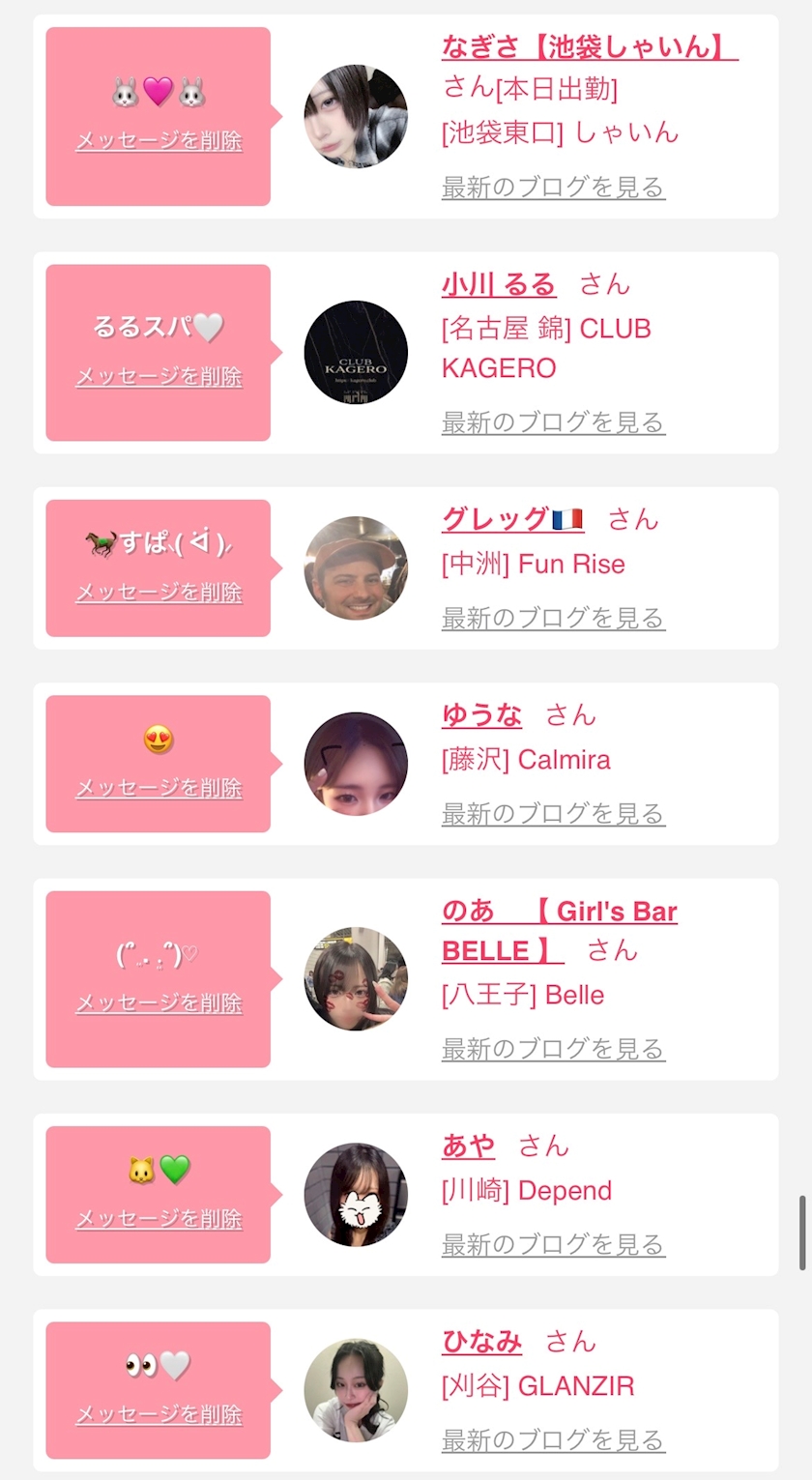Open グレッグ profile link
The height and width of the screenshot is (1480, 812).
pos(512,519)
